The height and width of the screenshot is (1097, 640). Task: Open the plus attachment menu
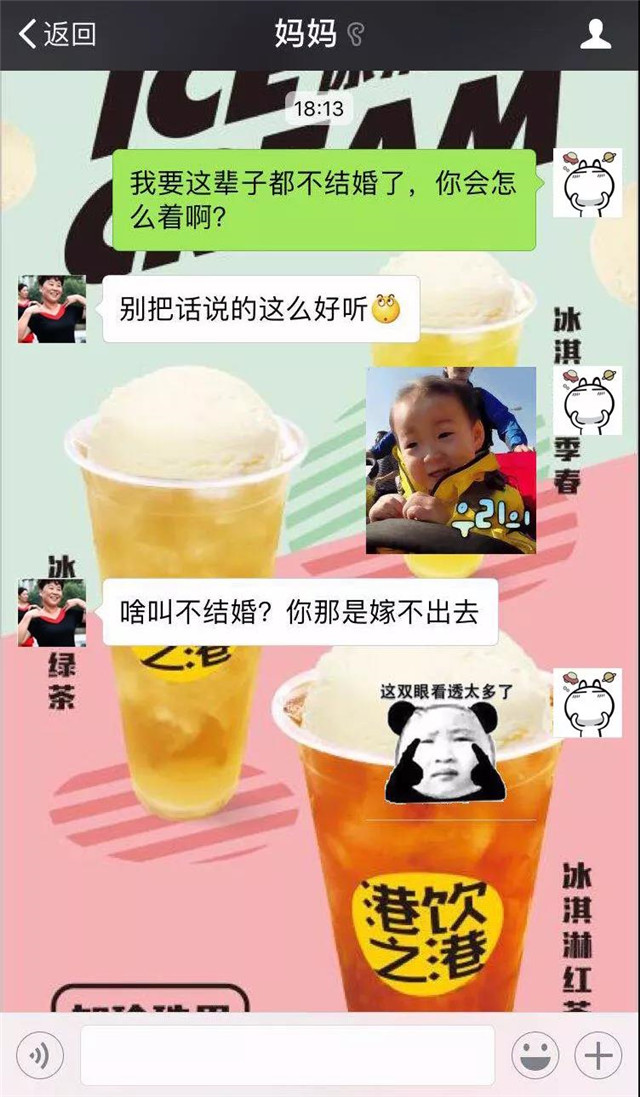coord(598,1054)
